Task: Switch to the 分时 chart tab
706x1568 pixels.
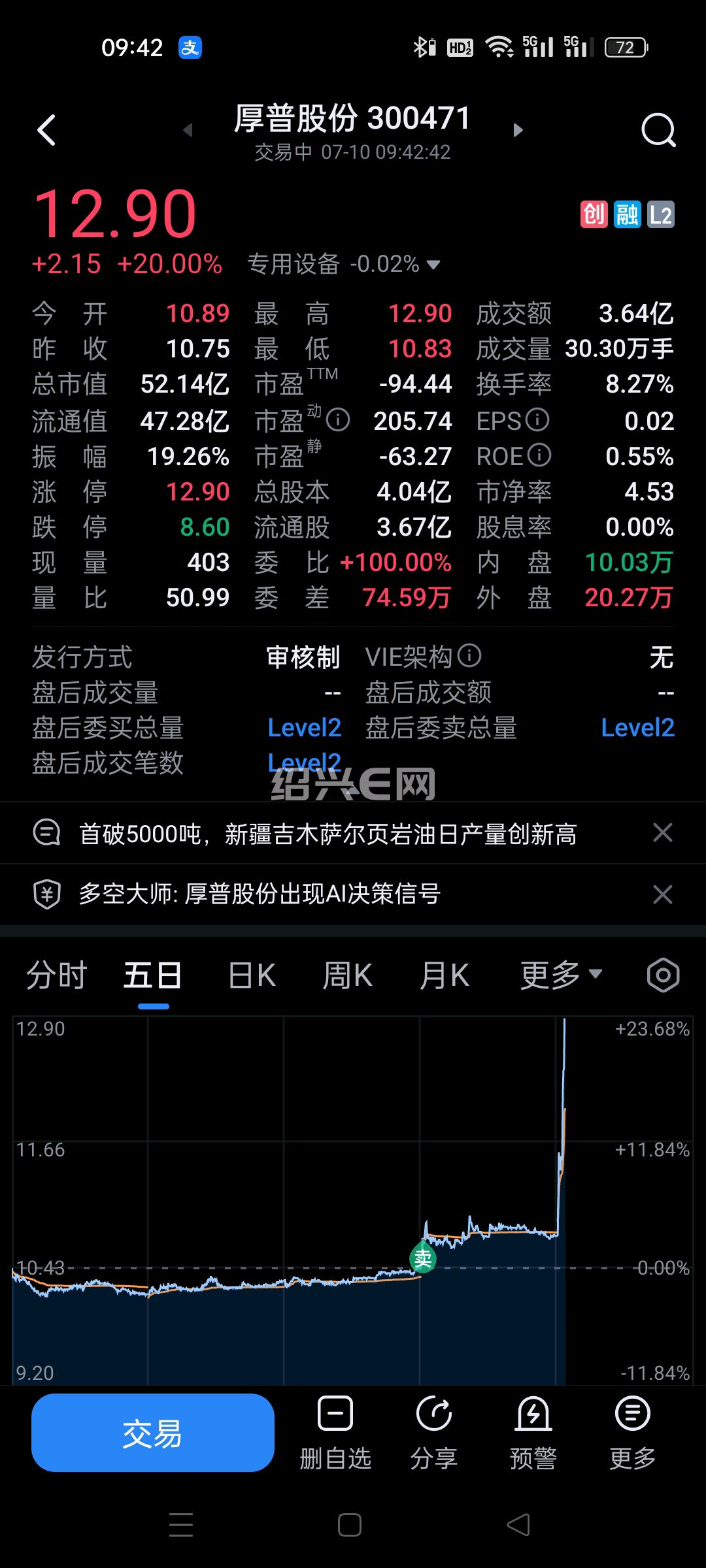Action: point(57,975)
